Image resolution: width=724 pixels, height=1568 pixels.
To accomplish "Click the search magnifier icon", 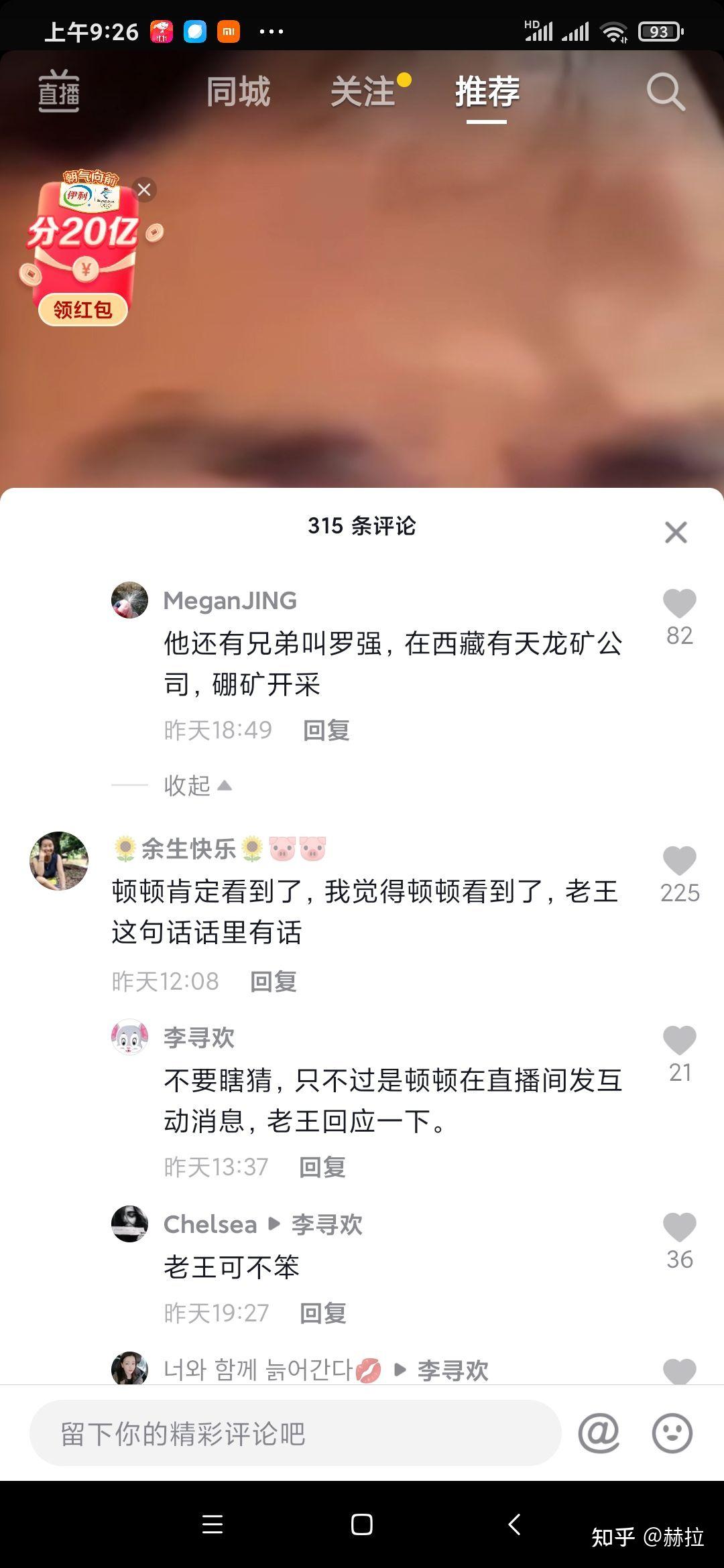I will [665, 92].
